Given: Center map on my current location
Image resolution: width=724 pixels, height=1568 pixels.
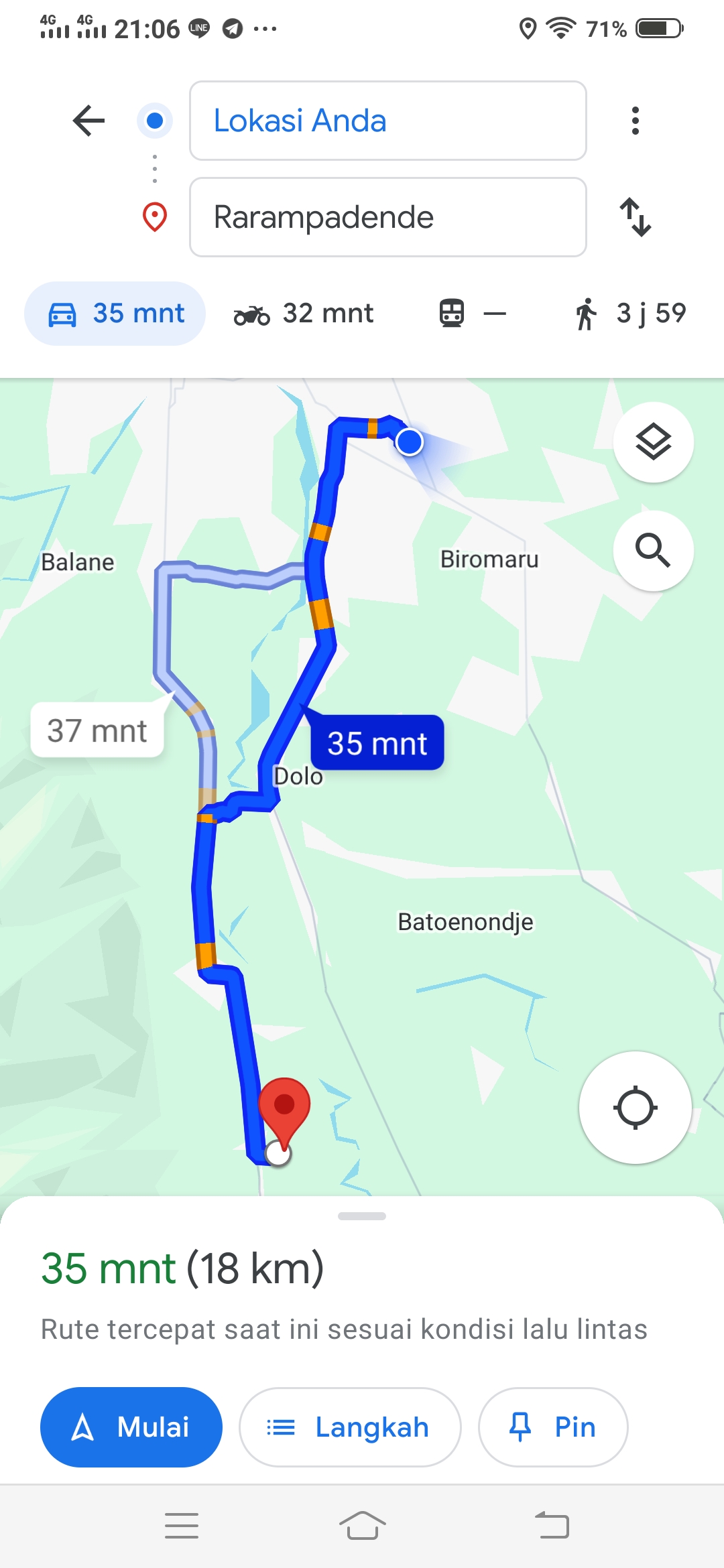Looking at the screenshot, I should 635,1108.
